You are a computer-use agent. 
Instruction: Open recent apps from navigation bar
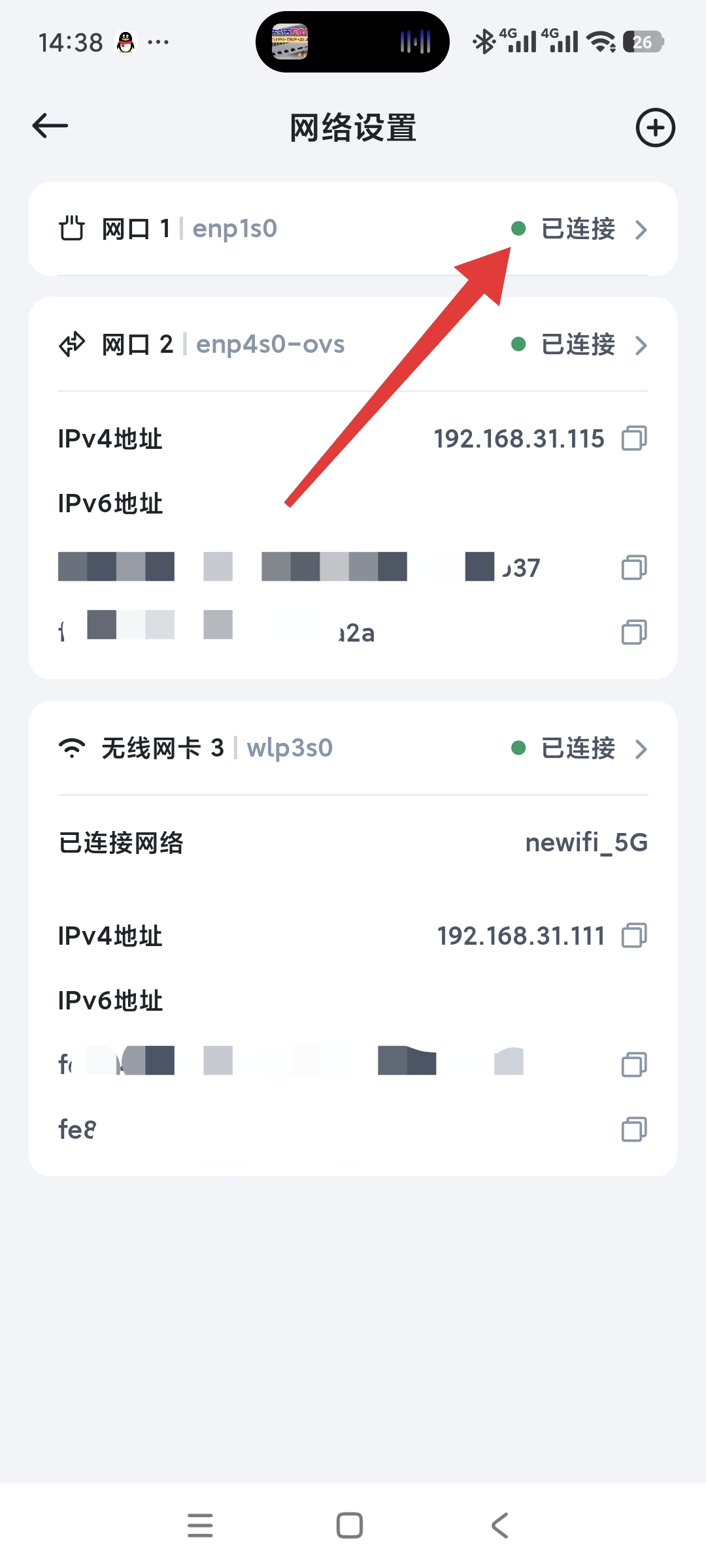pos(200,1526)
